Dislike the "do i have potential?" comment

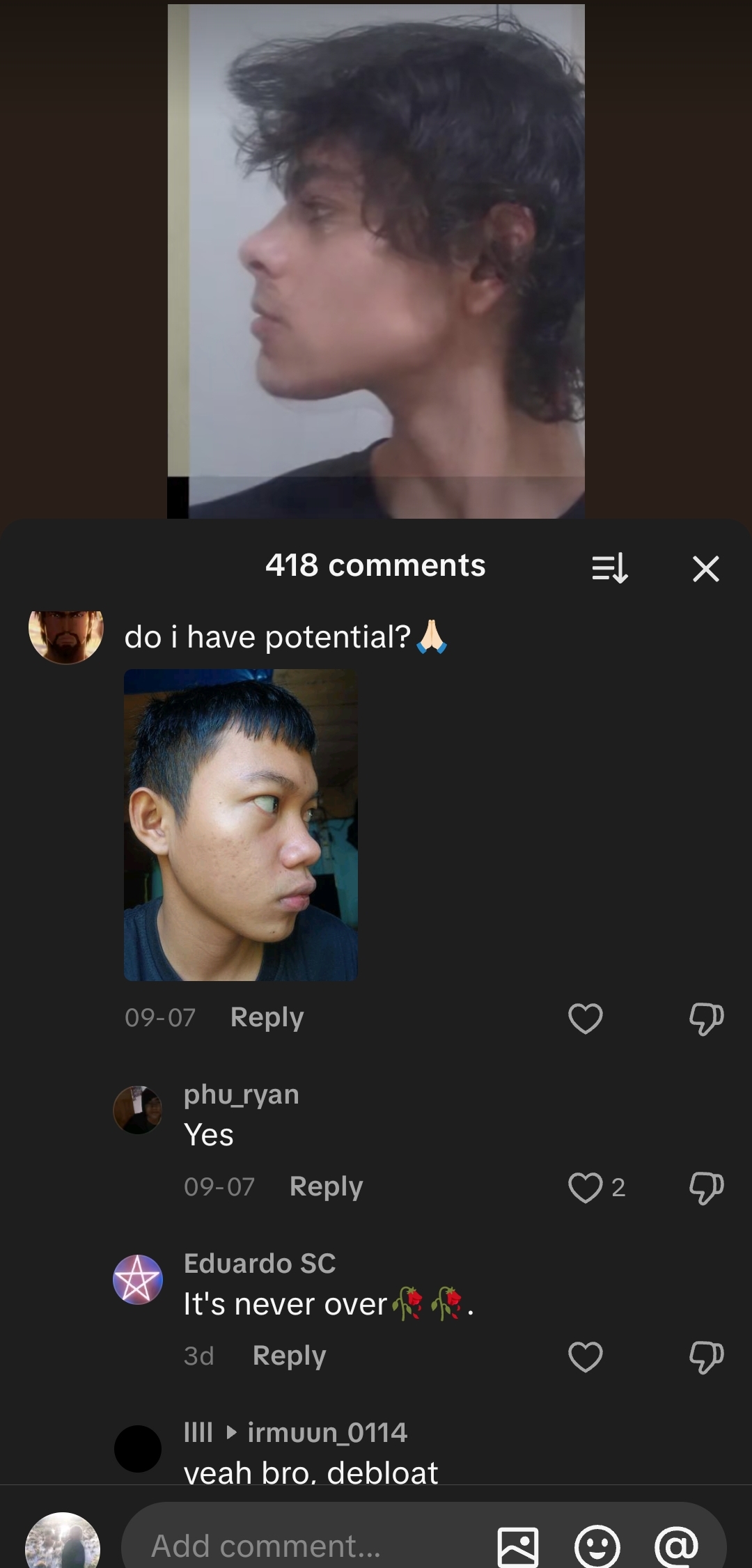pyautogui.click(x=706, y=1019)
